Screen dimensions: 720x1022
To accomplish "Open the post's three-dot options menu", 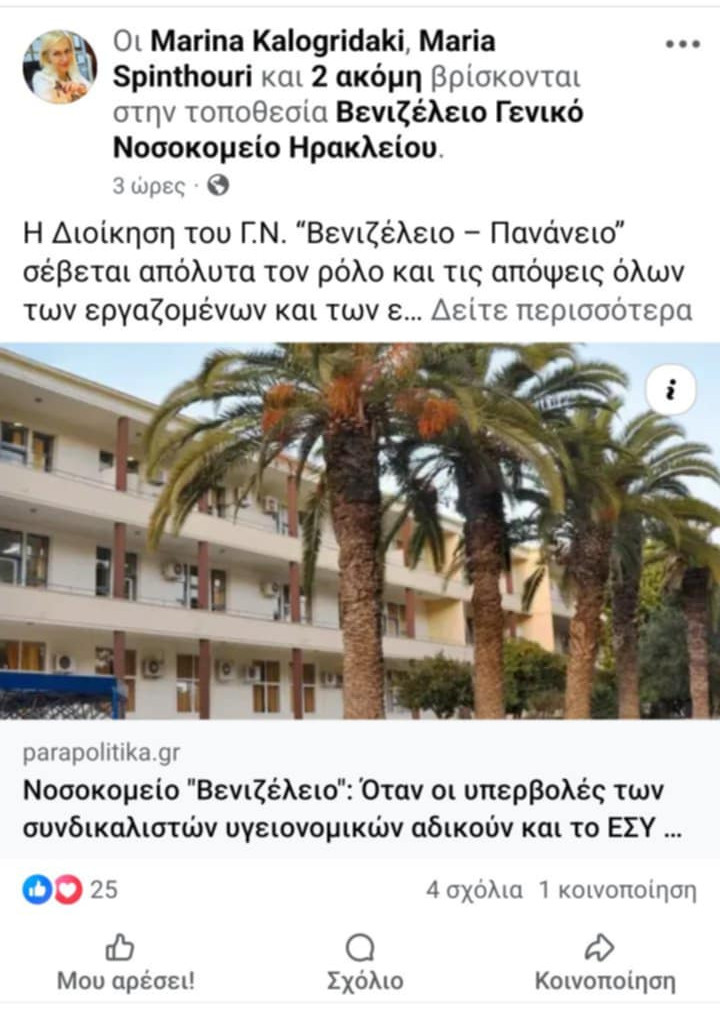I will (682, 44).
